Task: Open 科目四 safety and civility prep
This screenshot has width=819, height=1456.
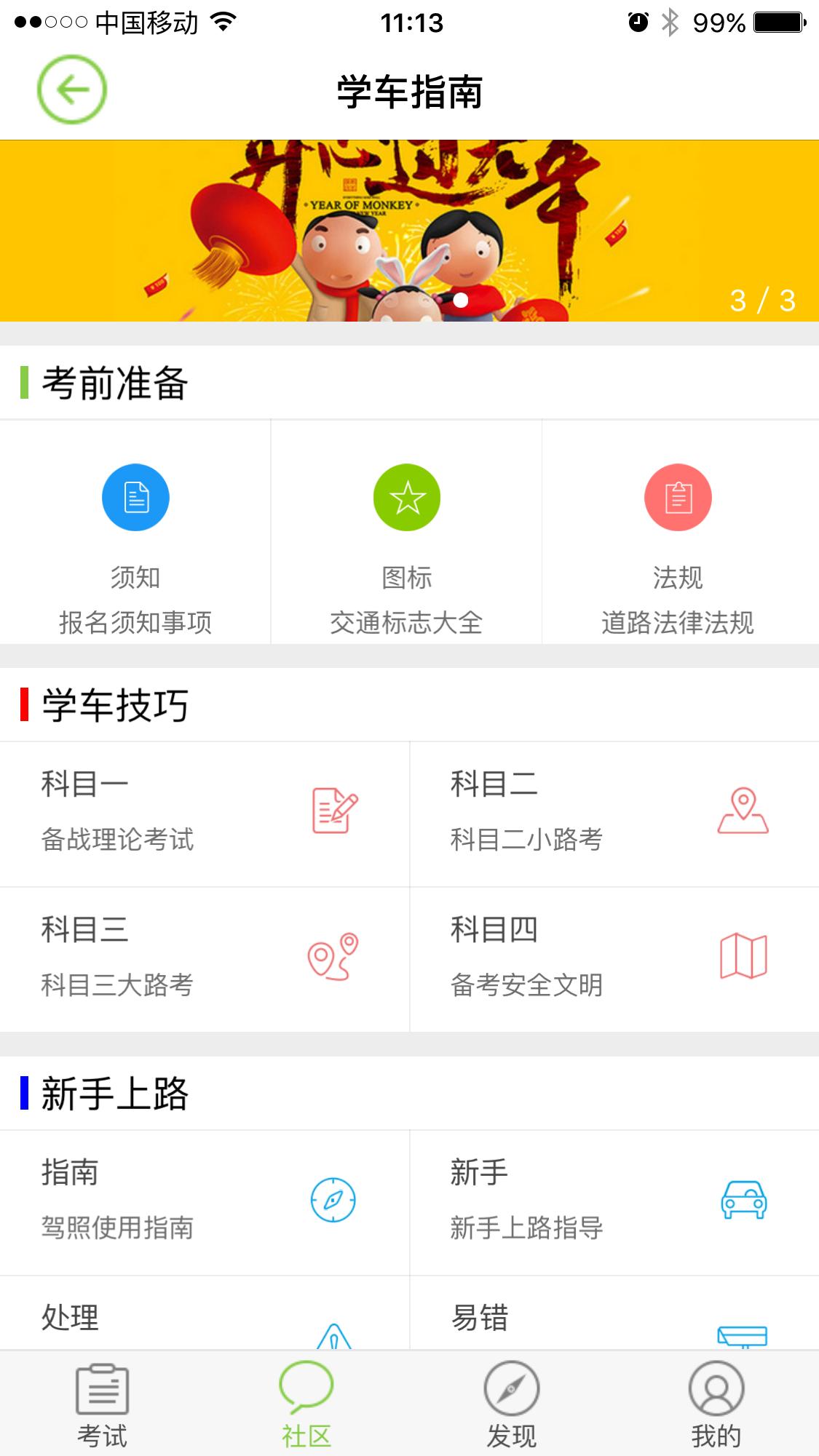Action: pos(614,959)
